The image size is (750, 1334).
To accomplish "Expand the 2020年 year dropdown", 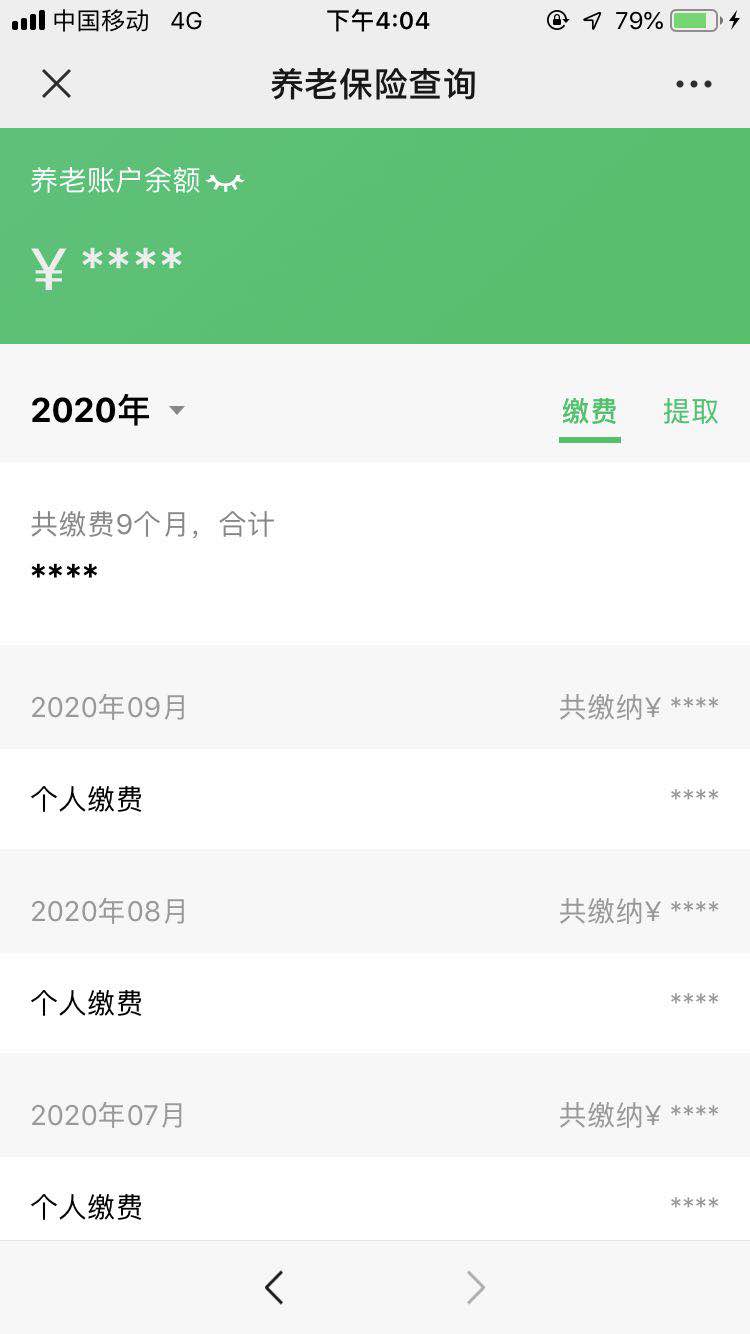I will pyautogui.click(x=108, y=410).
